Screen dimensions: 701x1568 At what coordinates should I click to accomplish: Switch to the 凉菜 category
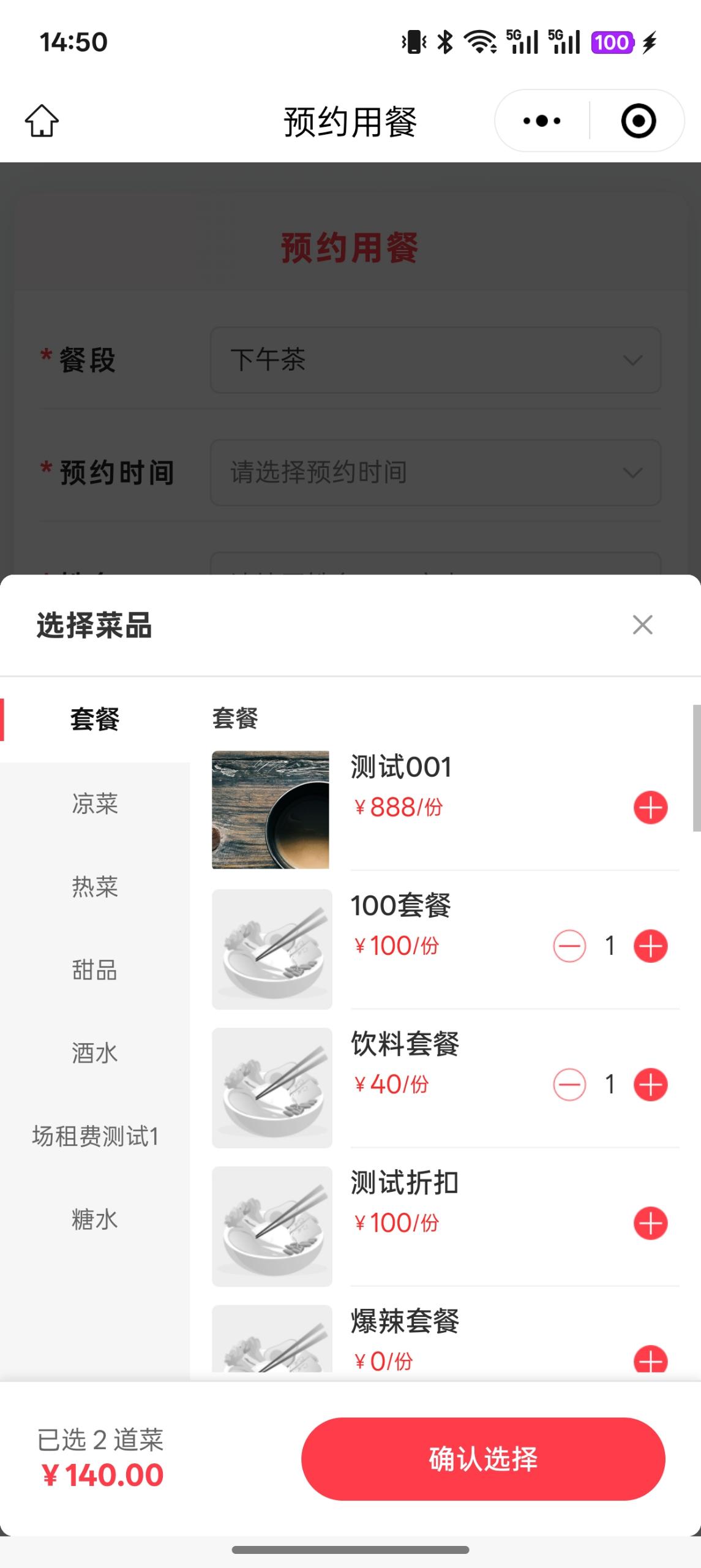click(95, 803)
